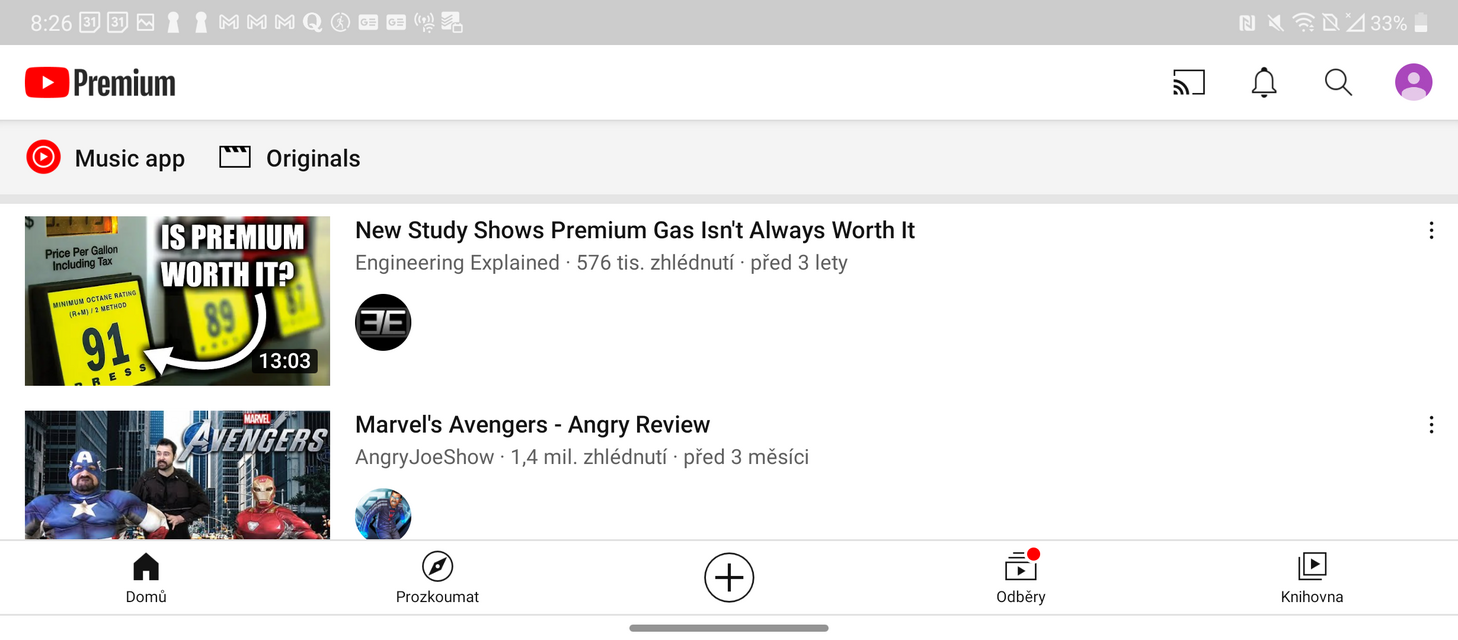Open the Originals section
The image size is (1458, 640).
pos(290,158)
